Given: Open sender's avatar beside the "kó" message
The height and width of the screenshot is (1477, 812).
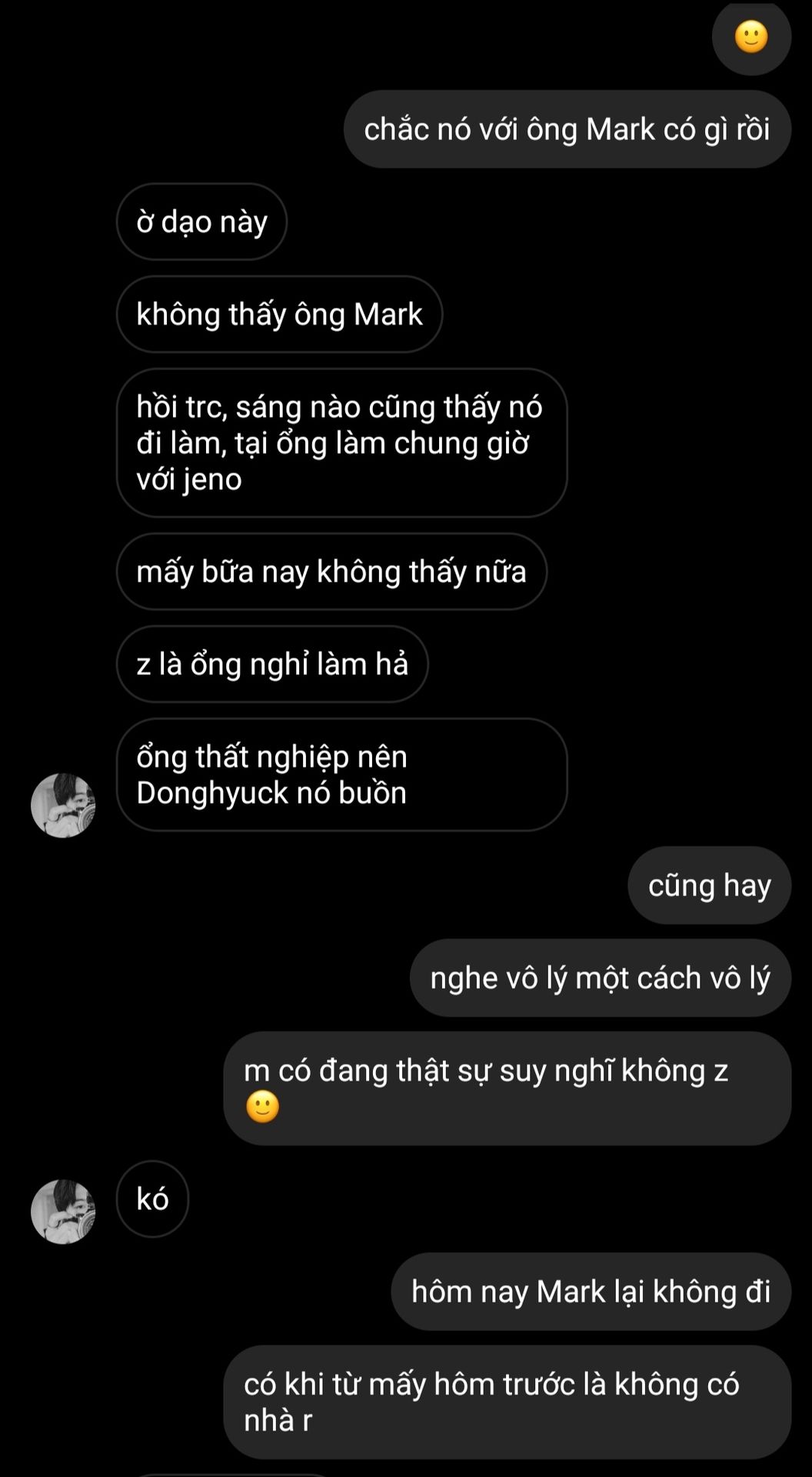Looking at the screenshot, I should click(63, 1212).
